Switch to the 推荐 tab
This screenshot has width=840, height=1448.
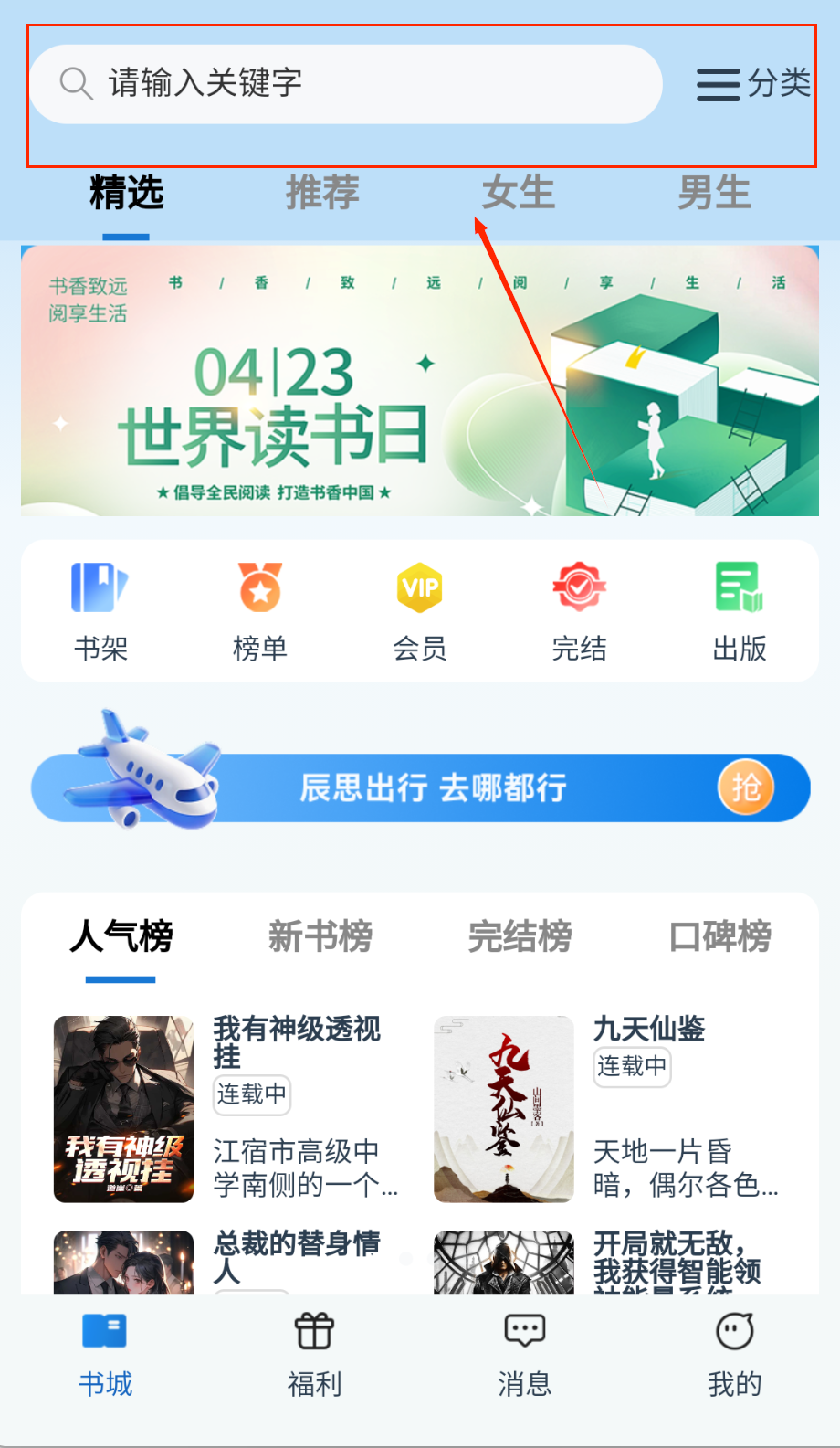click(x=322, y=194)
